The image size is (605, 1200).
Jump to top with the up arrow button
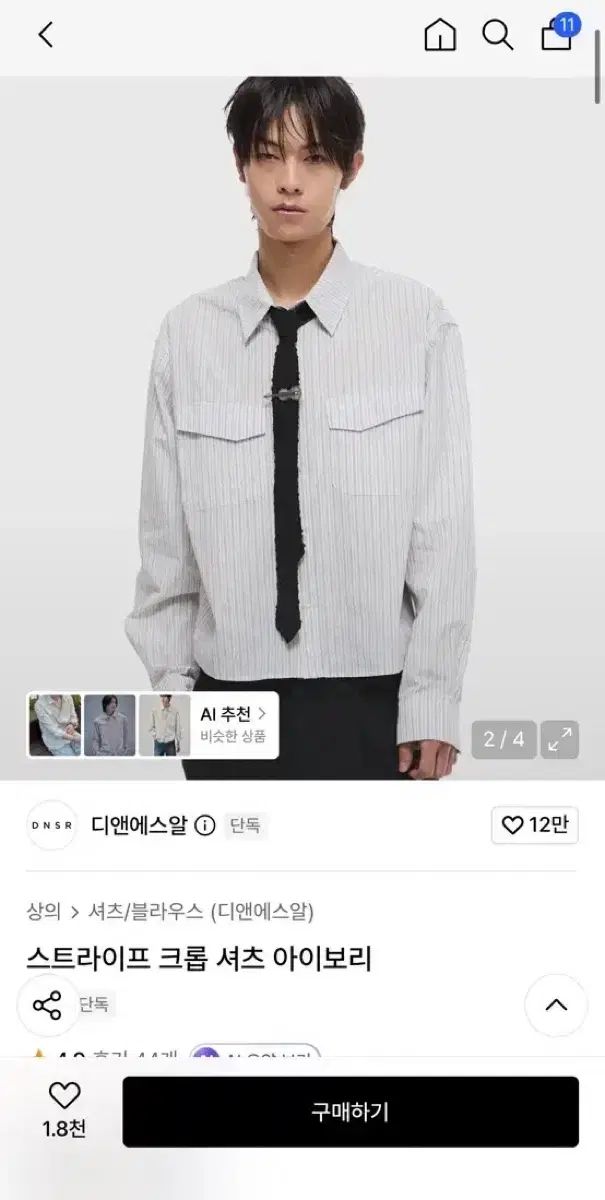[556, 1005]
